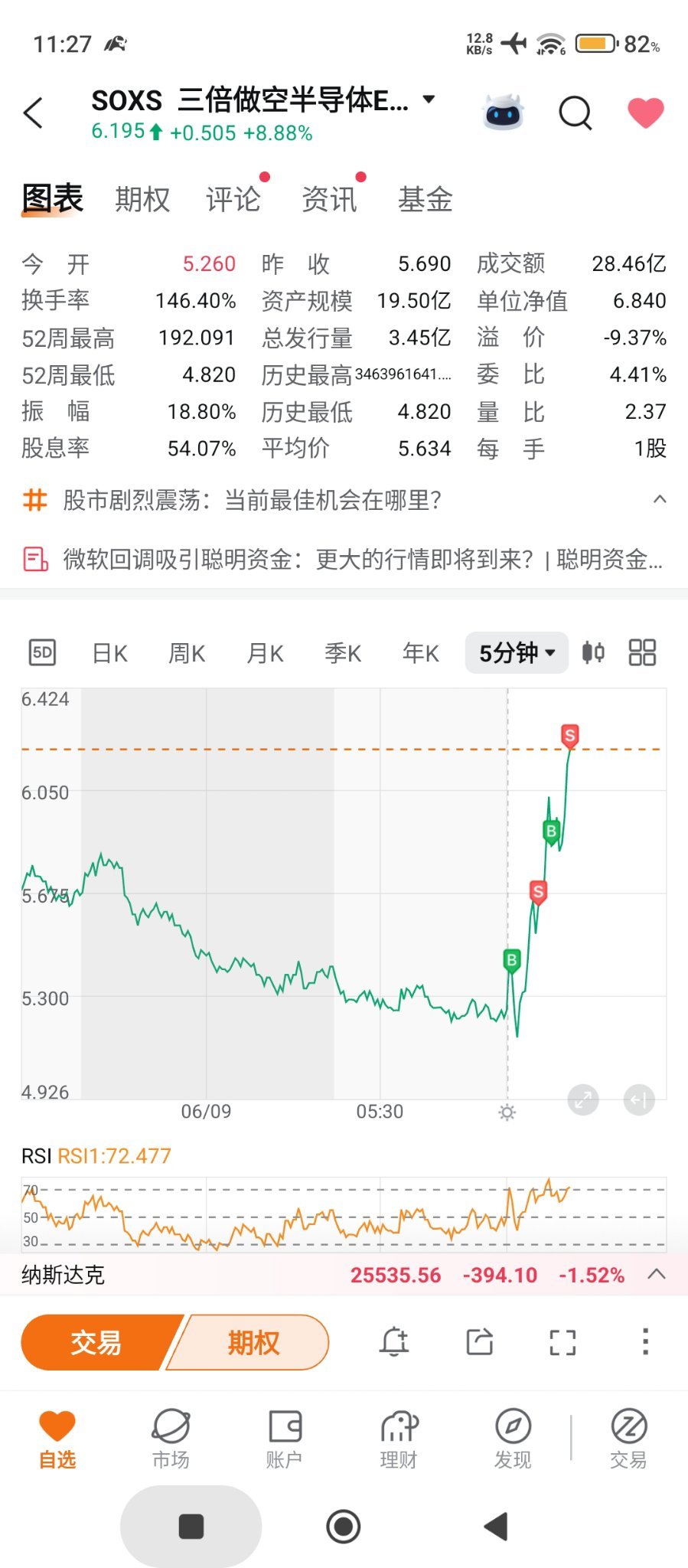Select the 周K chart period
Screen dimensions: 688x1568
pos(187,653)
